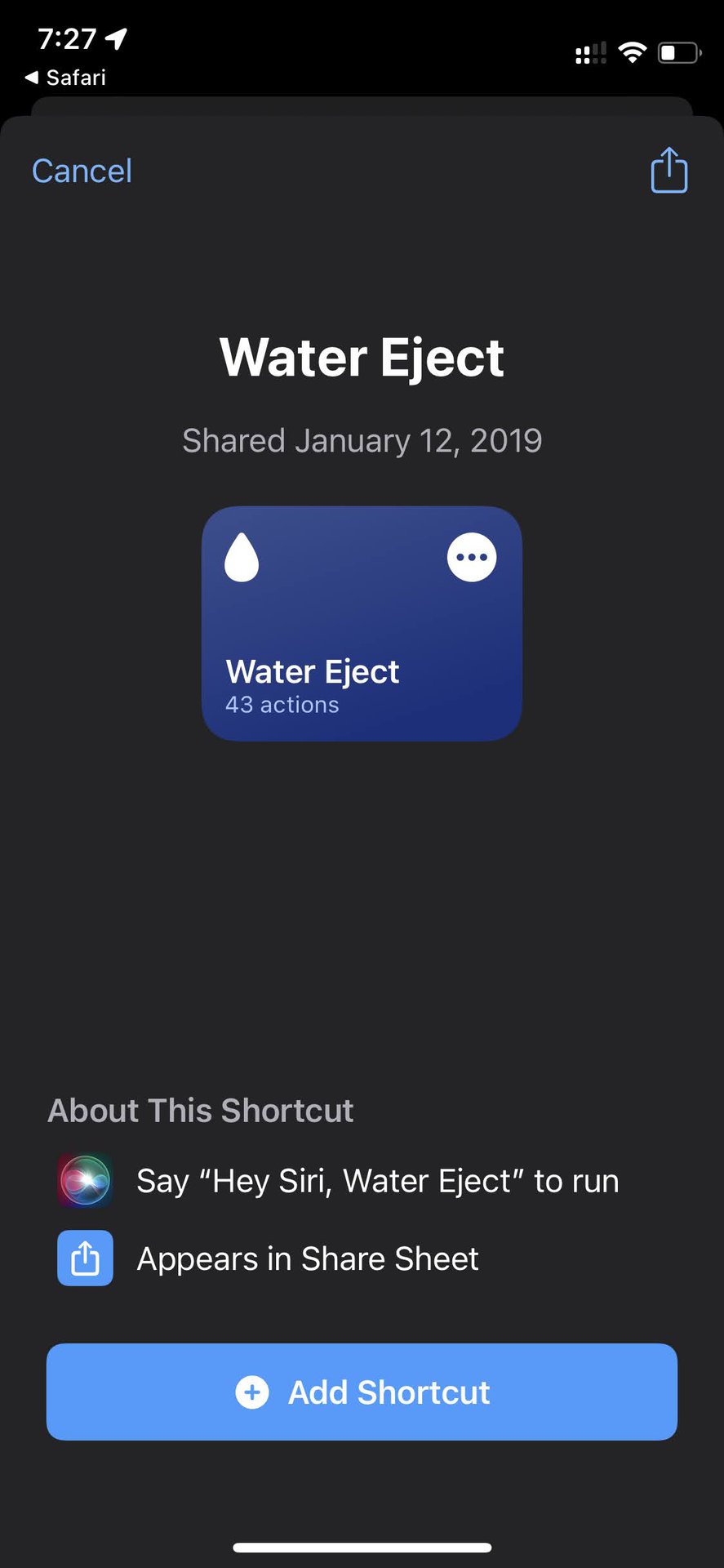
Task: Cancel adding the shortcut
Action: point(82,171)
